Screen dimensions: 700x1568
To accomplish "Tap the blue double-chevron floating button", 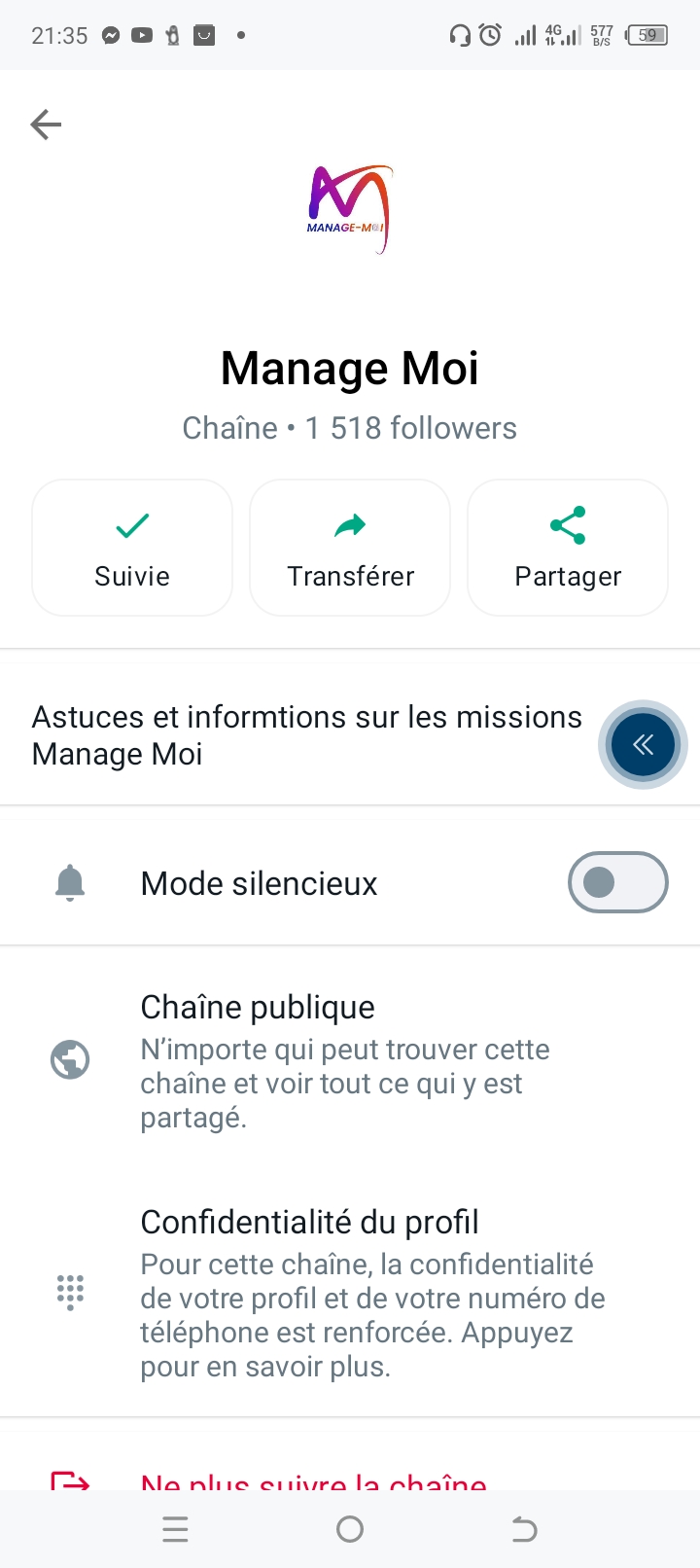I will click(643, 745).
